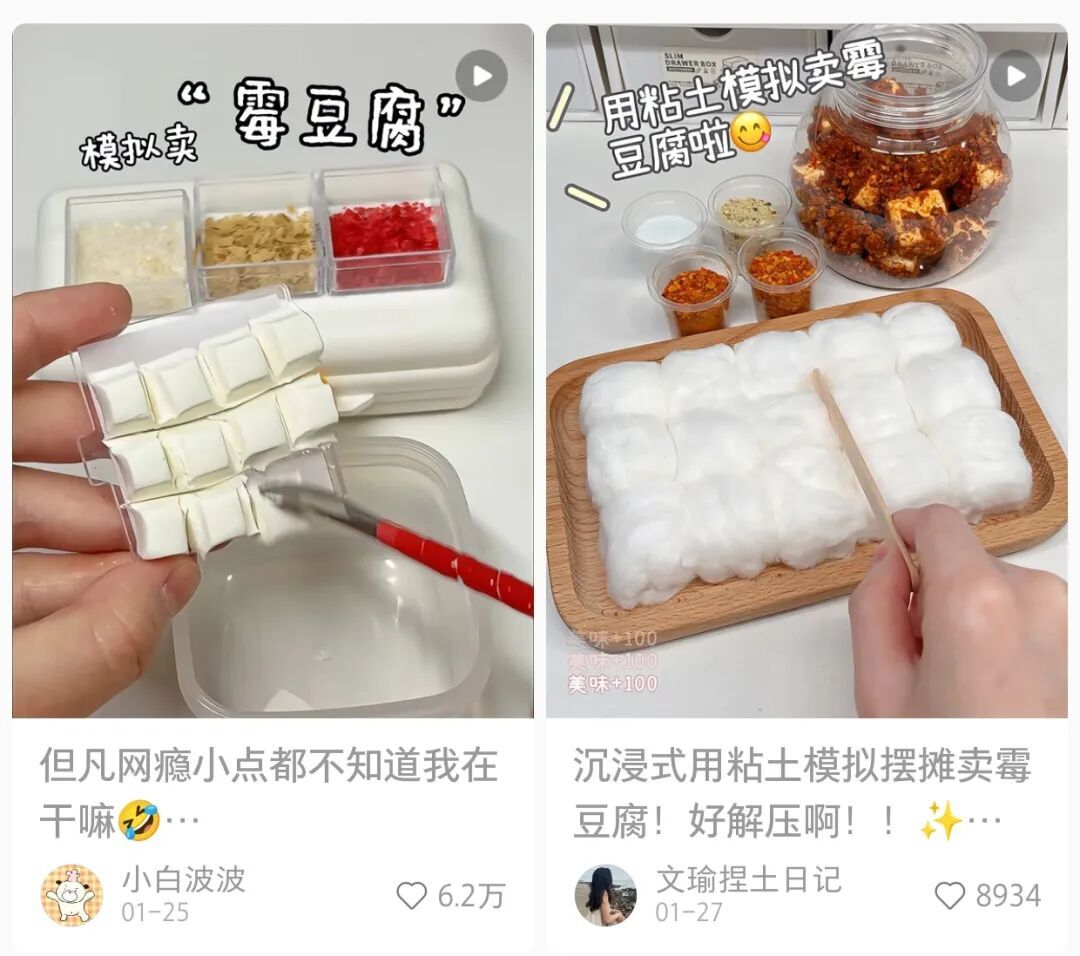Image resolution: width=1080 pixels, height=956 pixels.
Task: Open 小白波波's profile avatar
Action: (72, 895)
